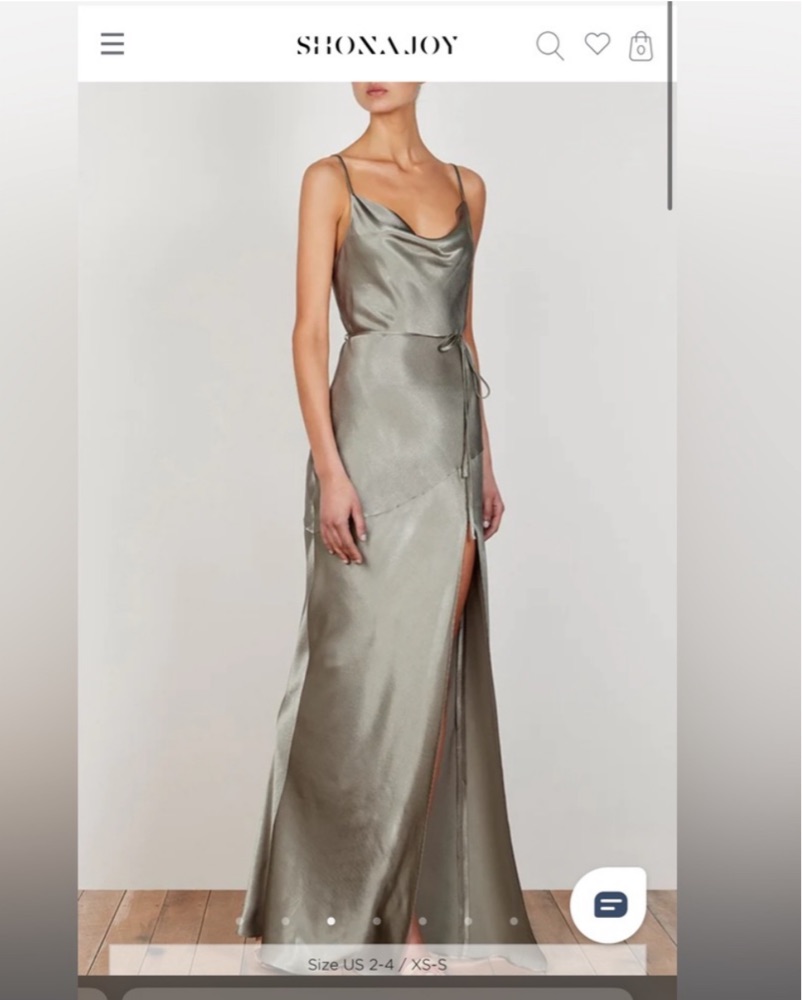Open the shopping bag

641,46
